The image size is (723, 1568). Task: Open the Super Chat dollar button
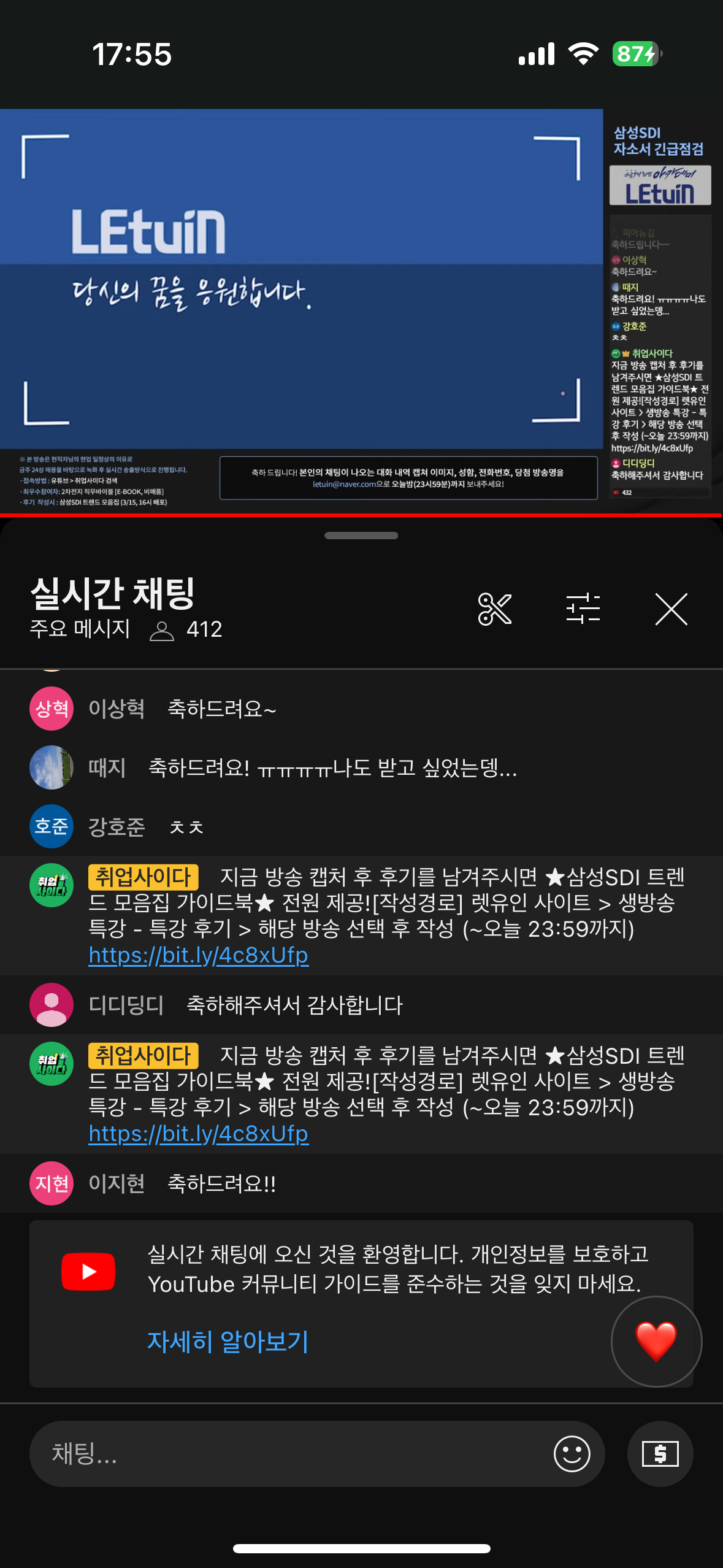(660, 1453)
